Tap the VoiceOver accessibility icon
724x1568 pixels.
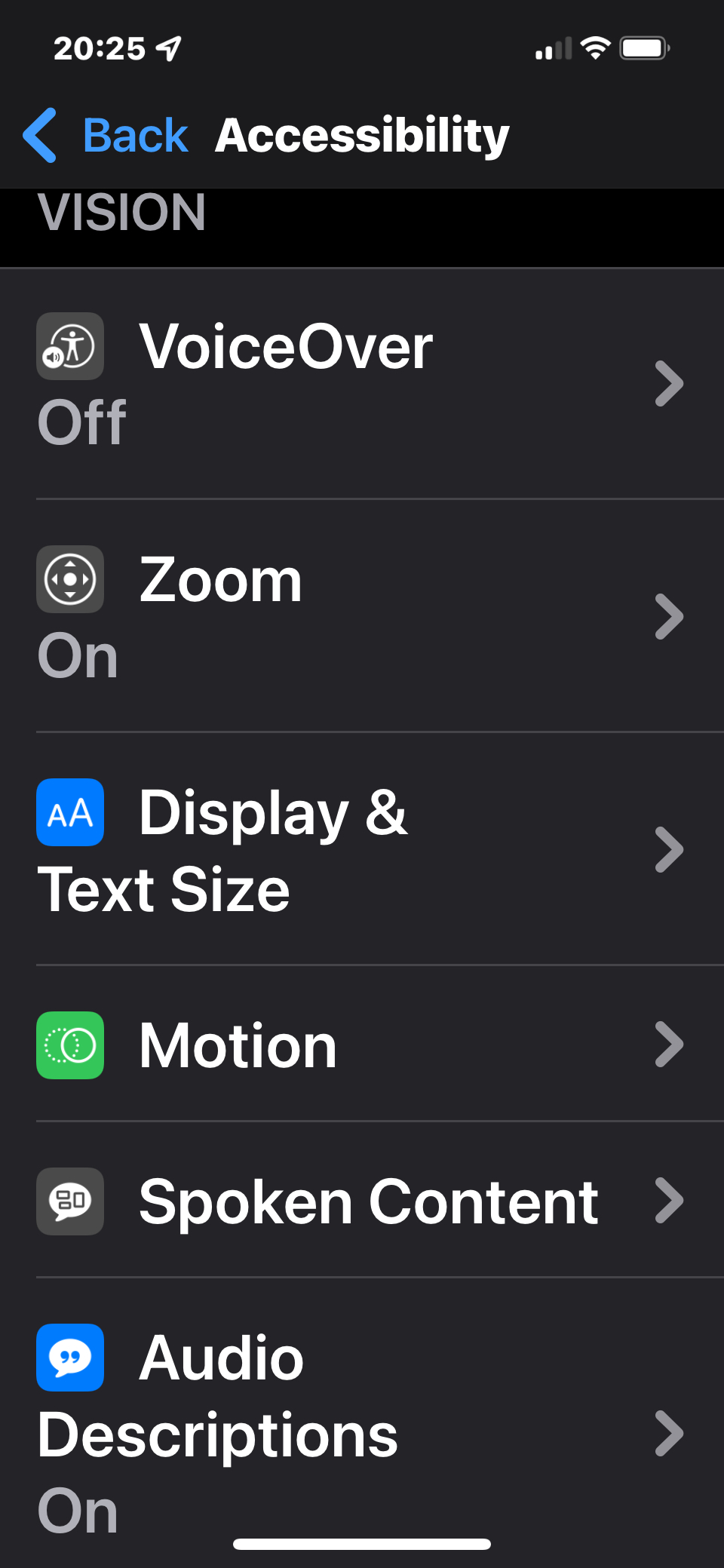[69, 345]
